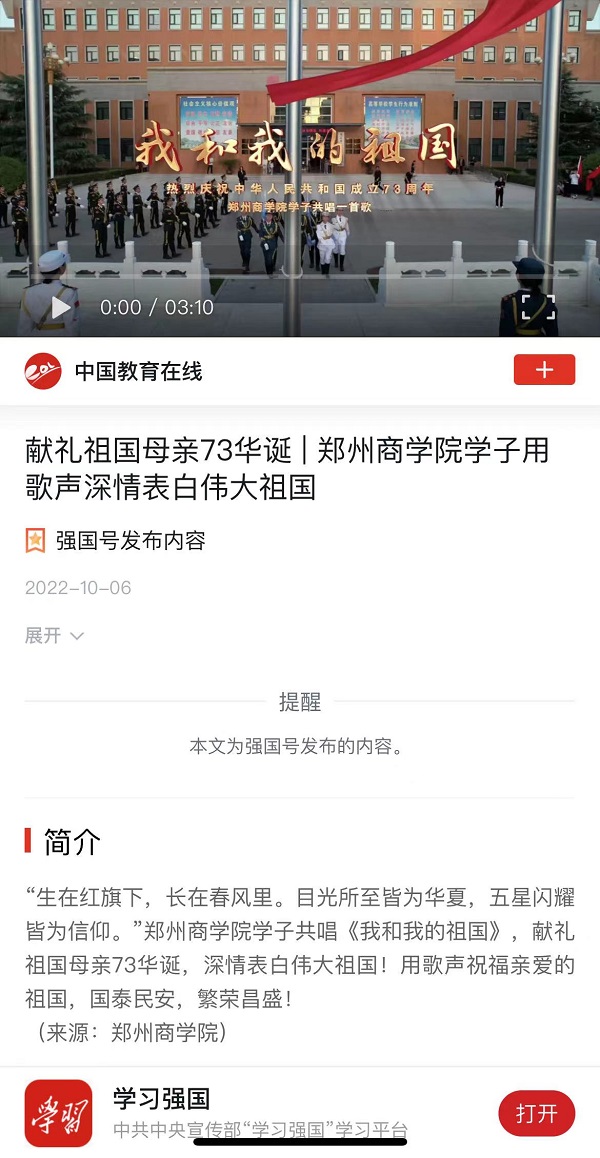Follow 中国教育在线 with the plus button
This screenshot has height=1158, width=600.
[x=544, y=370]
